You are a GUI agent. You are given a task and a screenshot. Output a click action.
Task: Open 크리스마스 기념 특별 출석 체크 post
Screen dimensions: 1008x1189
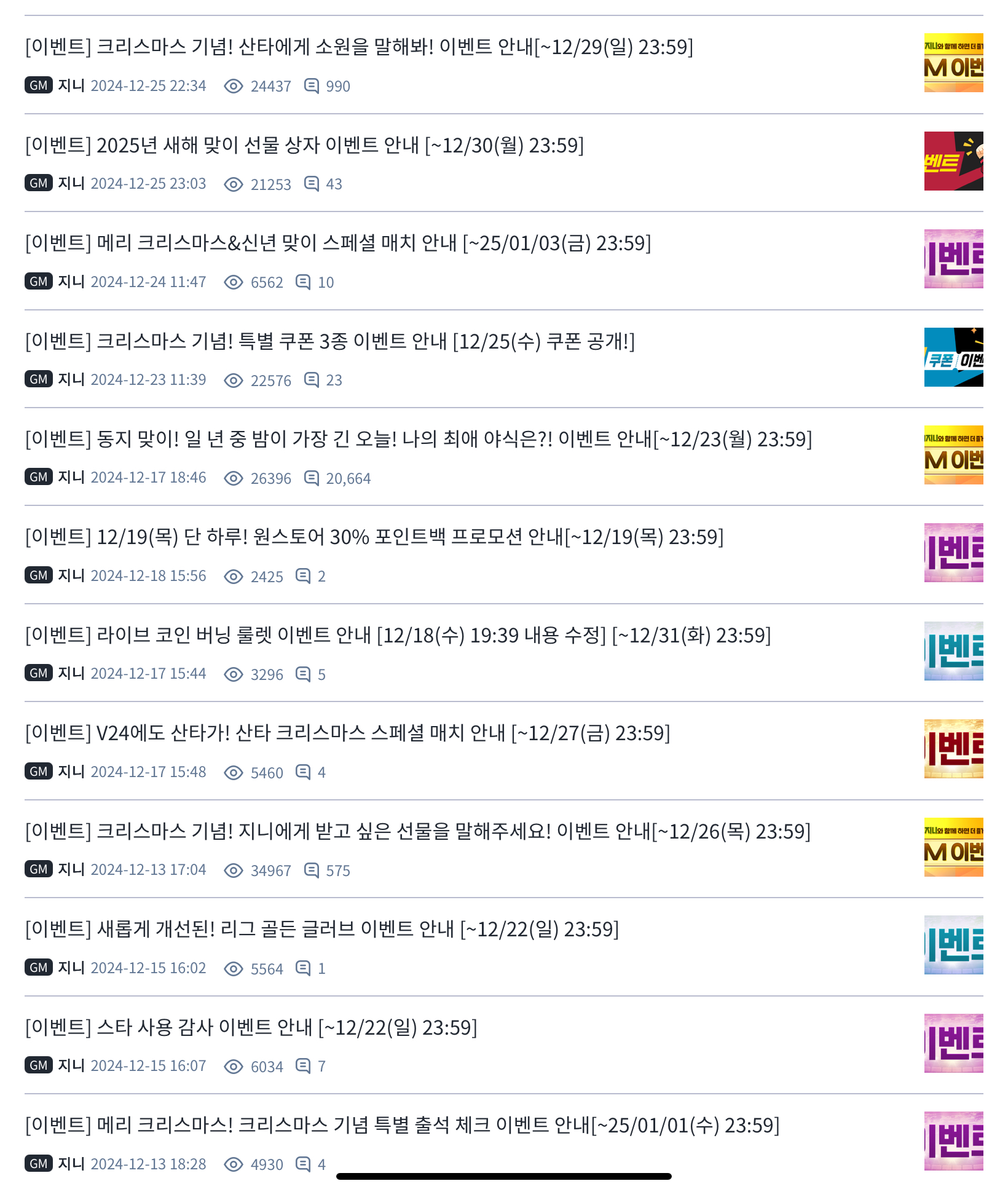pos(402,1125)
